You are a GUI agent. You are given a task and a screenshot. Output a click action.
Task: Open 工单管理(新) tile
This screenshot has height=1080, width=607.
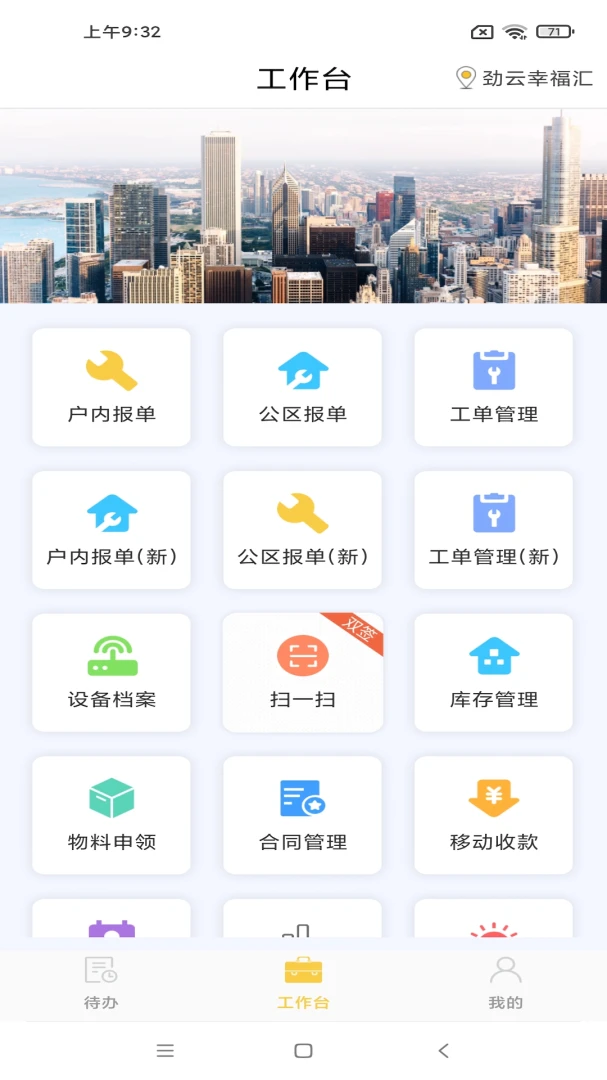point(493,530)
